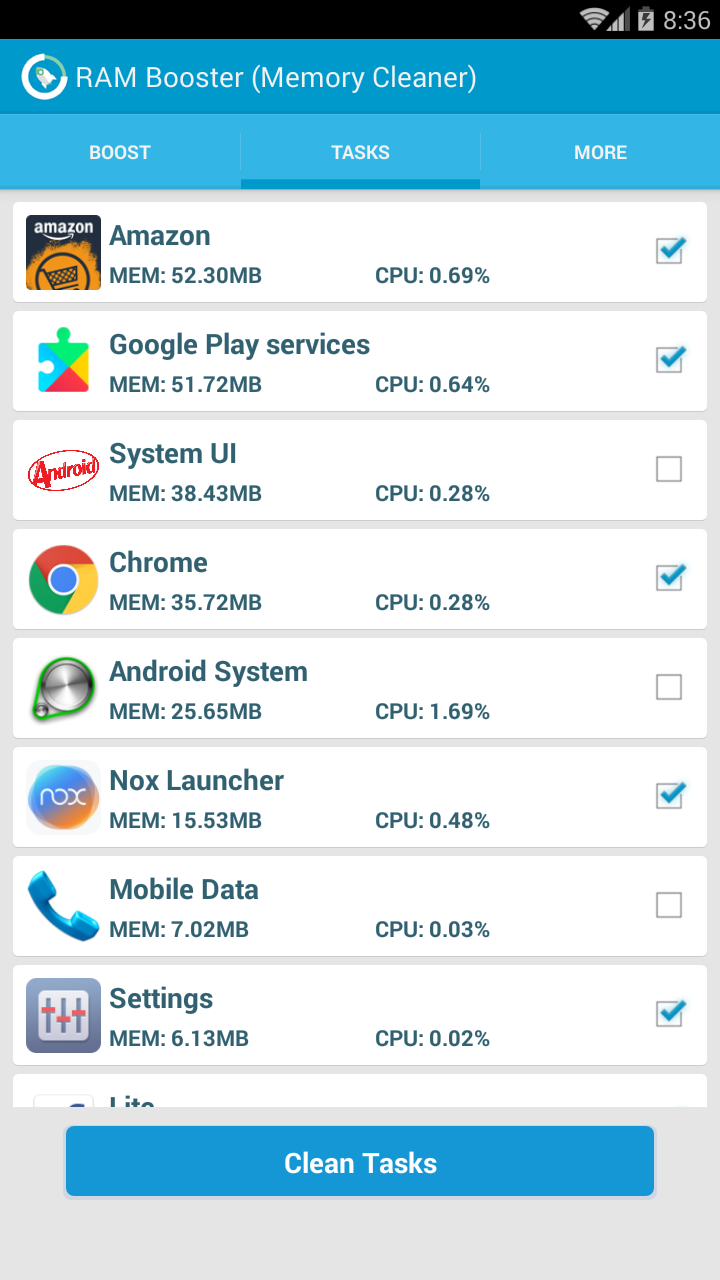The image size is (720, 1280).
Task: Uncheck the Amazon task checkbox
Action: 669,251
